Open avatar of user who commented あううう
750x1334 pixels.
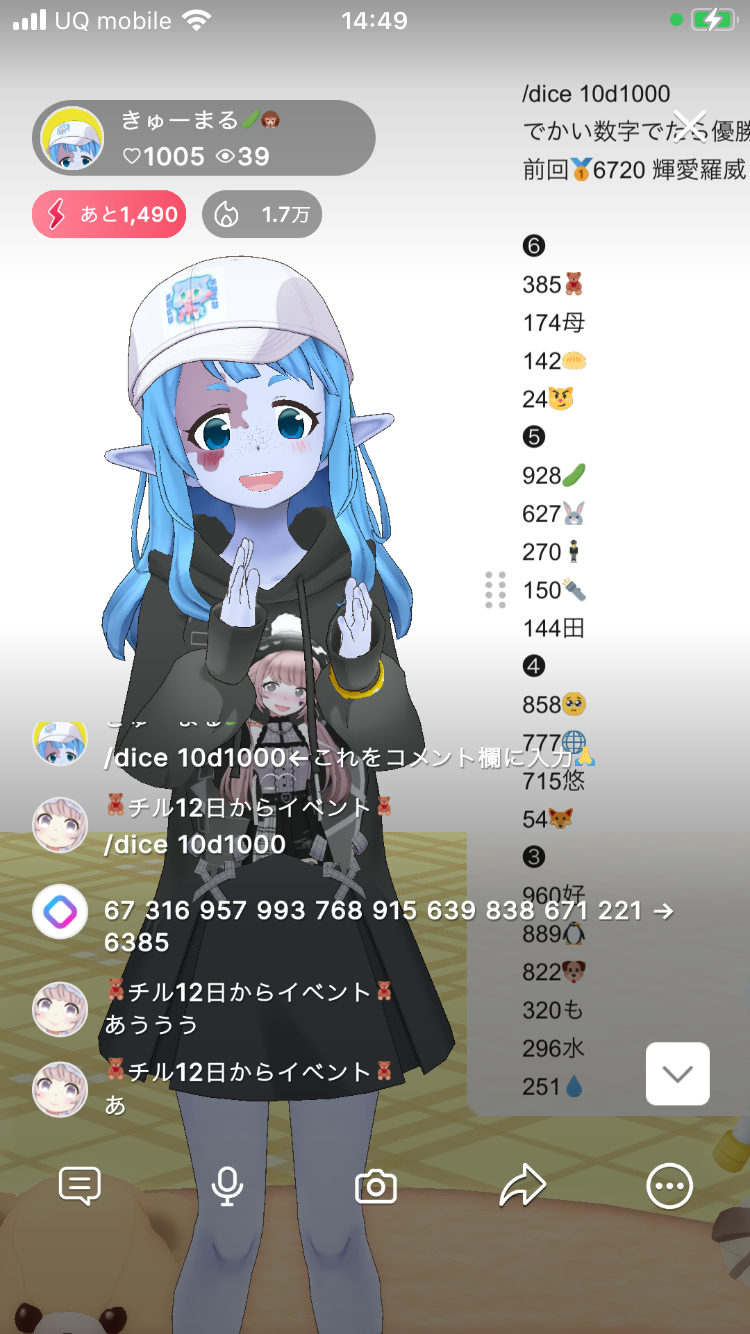click(60, 1008)
